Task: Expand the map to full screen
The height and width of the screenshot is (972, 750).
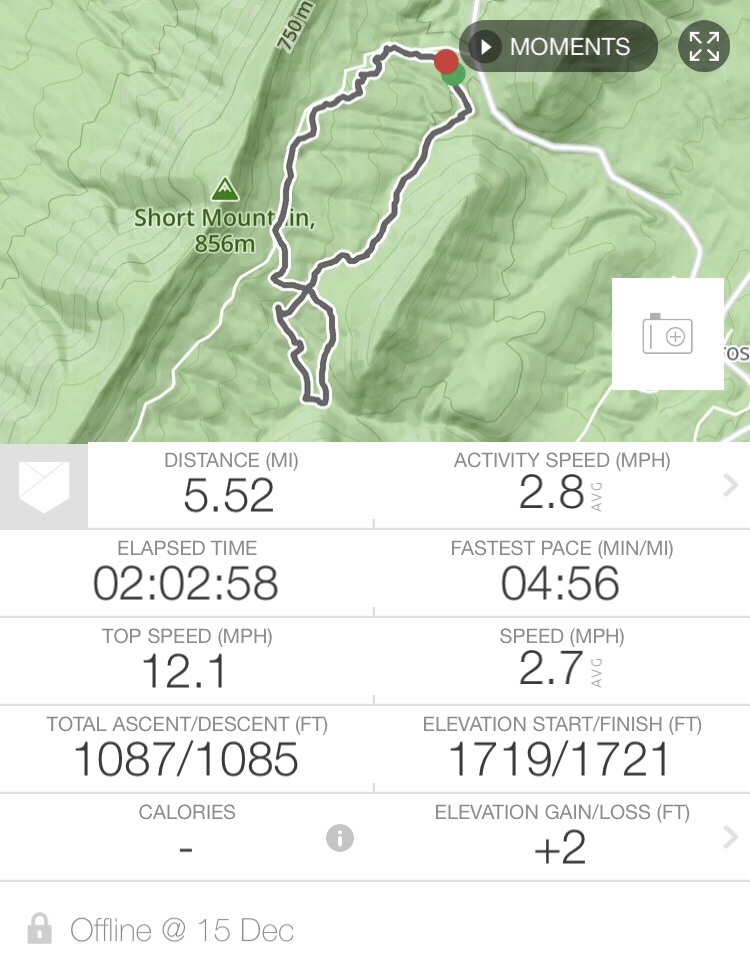Action: pos(704,47)
